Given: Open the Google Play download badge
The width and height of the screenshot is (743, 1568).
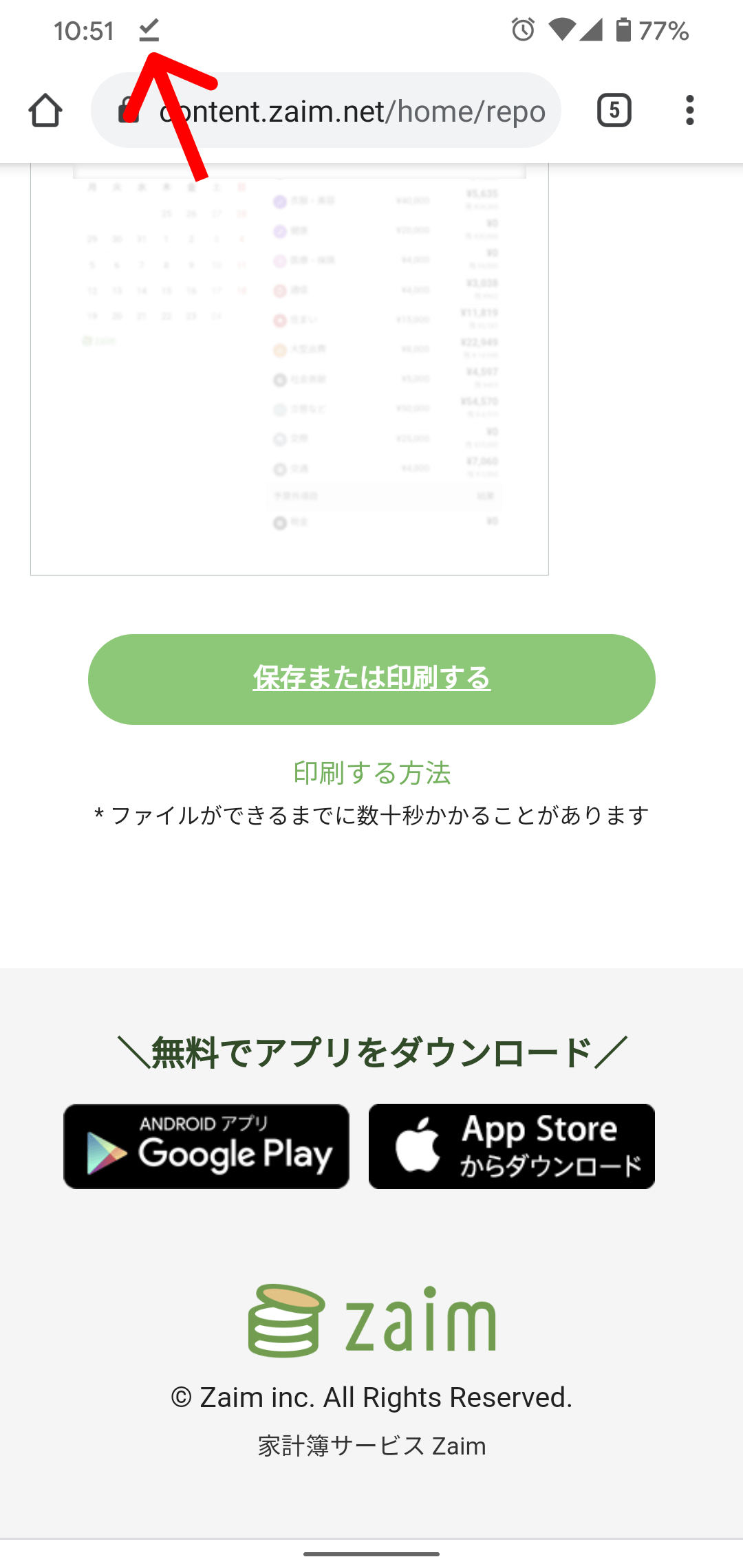Looking at the screenshot, I should (206, 1146).
